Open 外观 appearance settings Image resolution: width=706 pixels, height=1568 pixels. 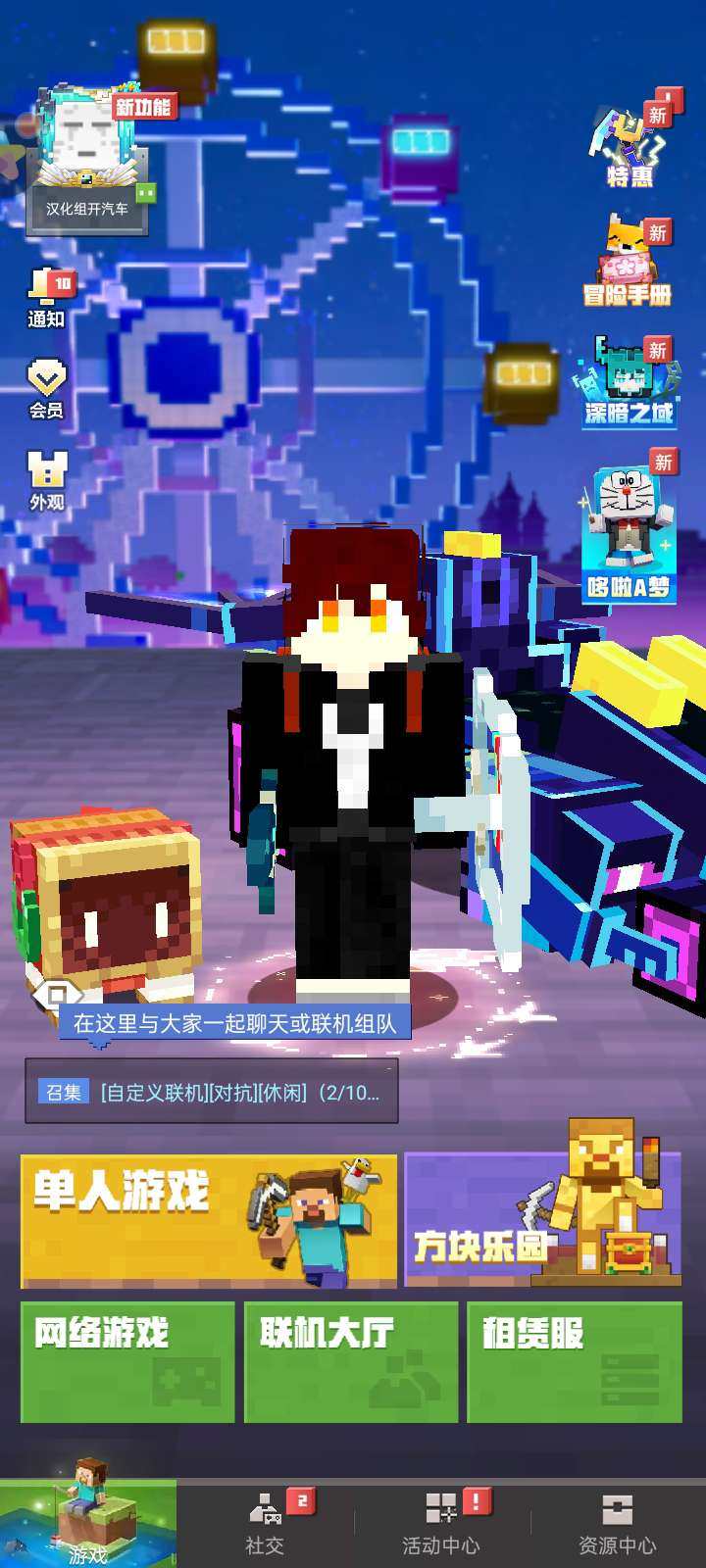(x=46, y=480)
